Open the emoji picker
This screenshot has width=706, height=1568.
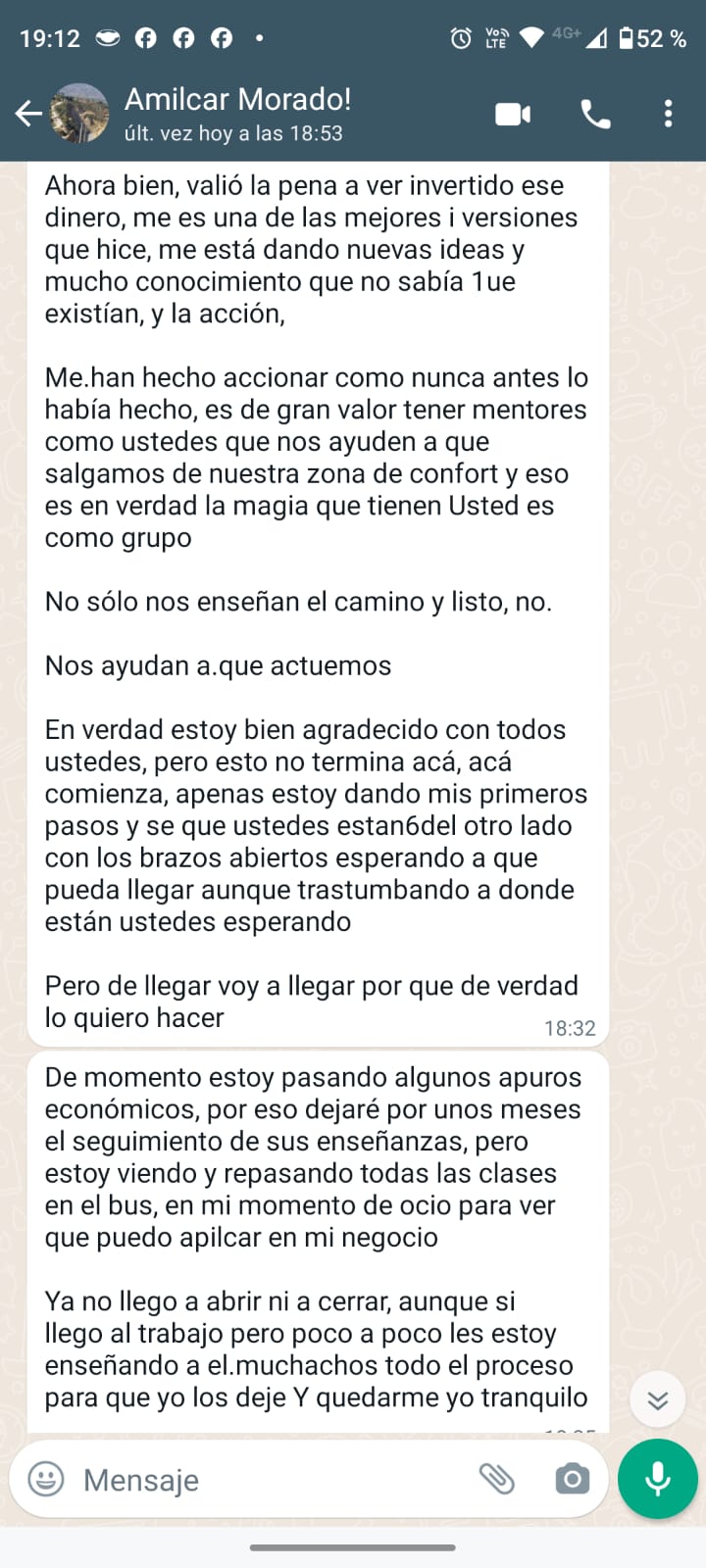[46, 1479]
